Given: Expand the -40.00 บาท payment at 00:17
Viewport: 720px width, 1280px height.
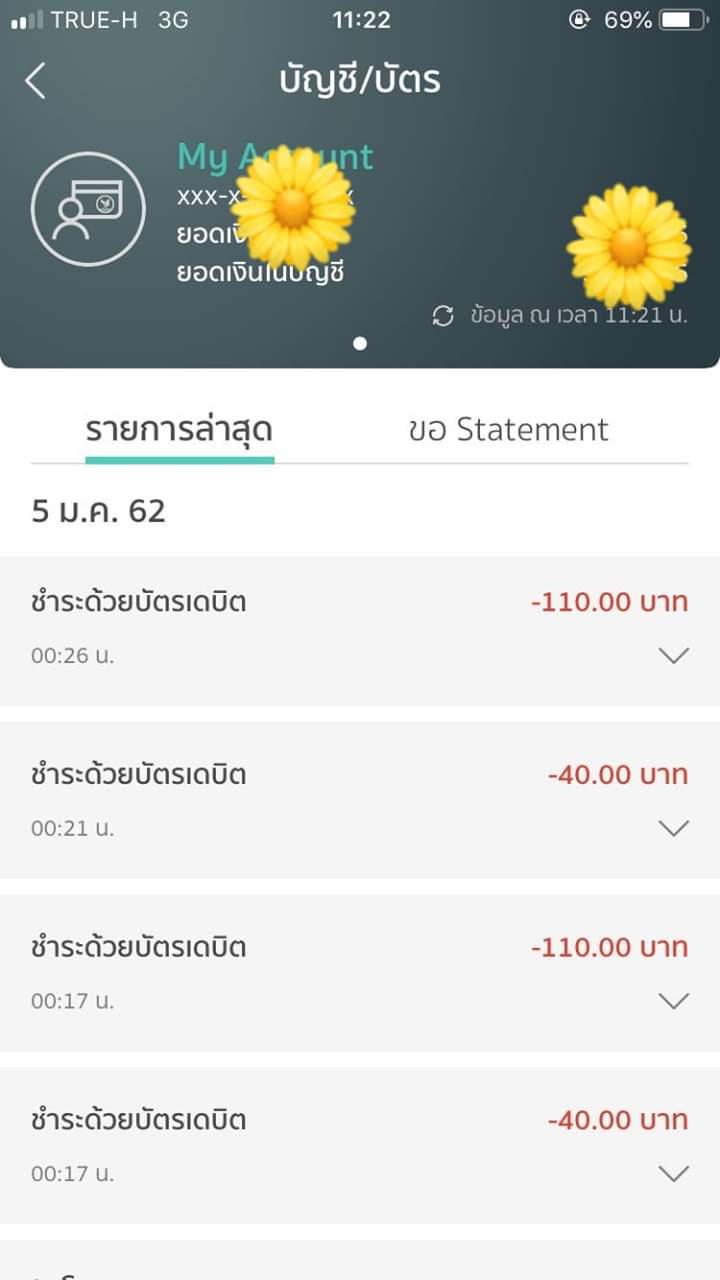Looking at the screenshot, I should tap(674, 1172).
